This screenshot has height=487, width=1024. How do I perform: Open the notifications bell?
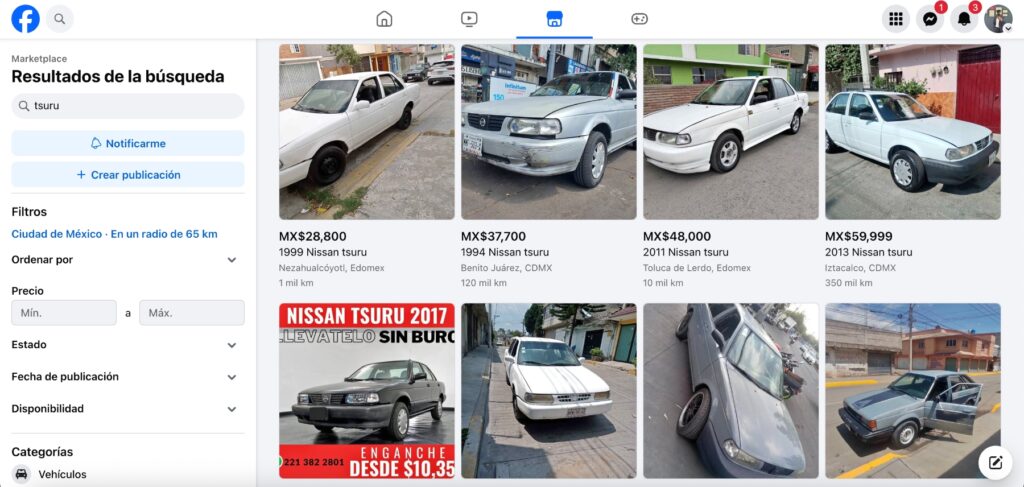(964, 19)
